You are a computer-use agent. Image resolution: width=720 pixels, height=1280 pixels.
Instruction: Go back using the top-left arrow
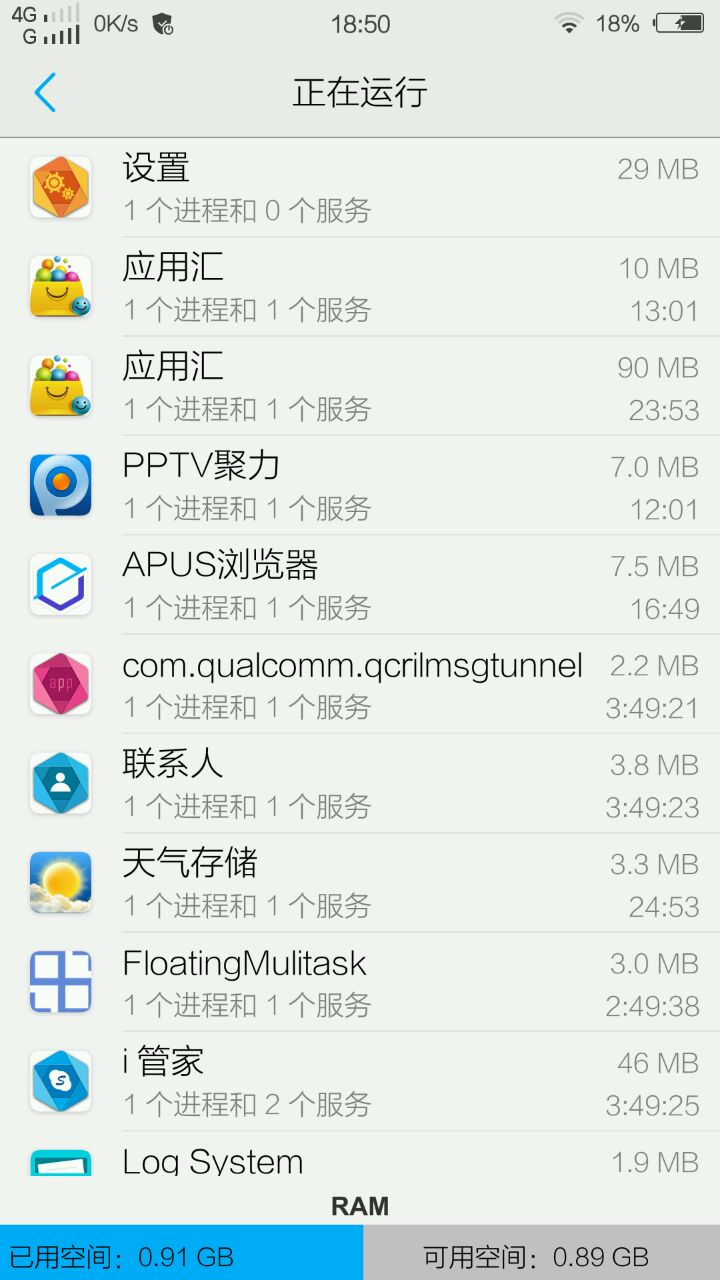[45, 92]
